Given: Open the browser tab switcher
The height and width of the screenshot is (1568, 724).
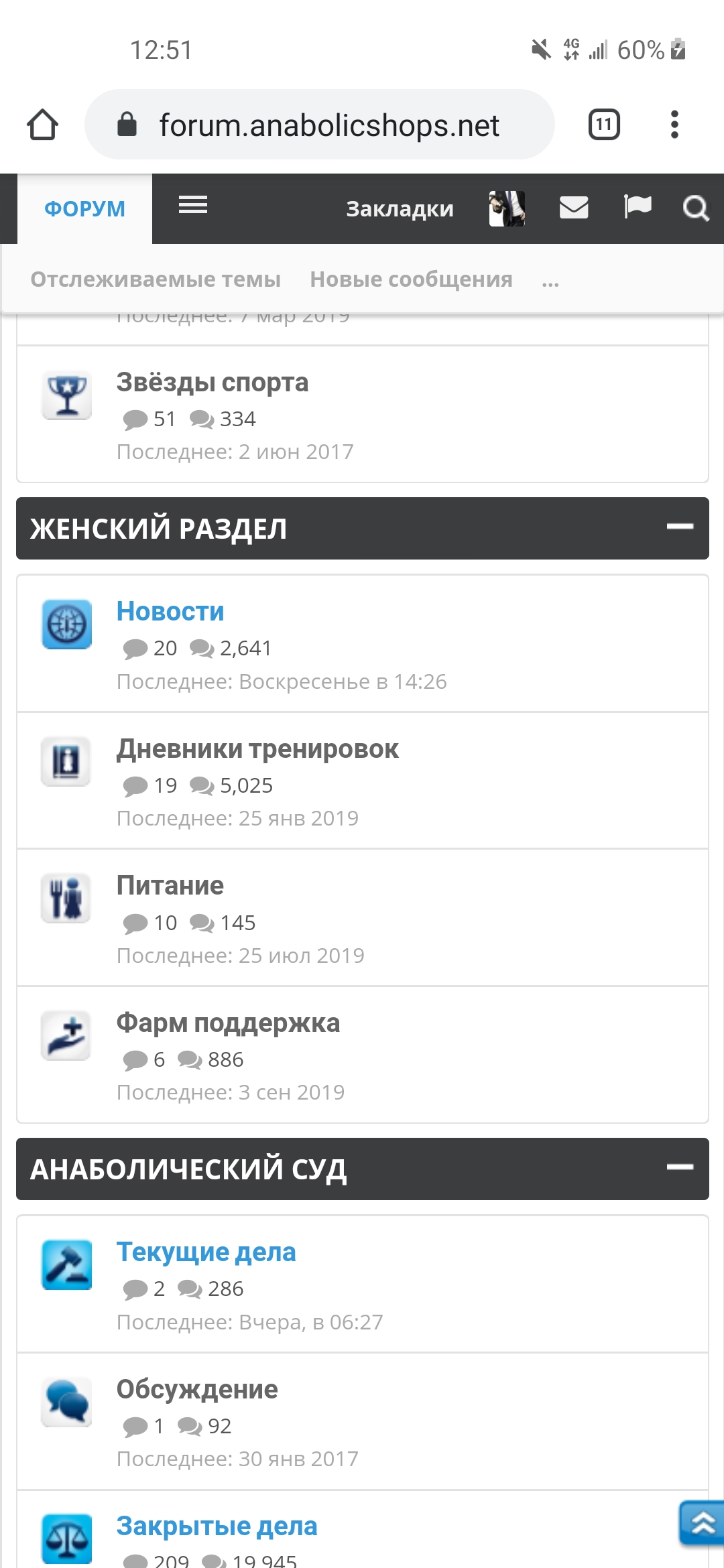Looking at the screenshot, I should [603, 125].
